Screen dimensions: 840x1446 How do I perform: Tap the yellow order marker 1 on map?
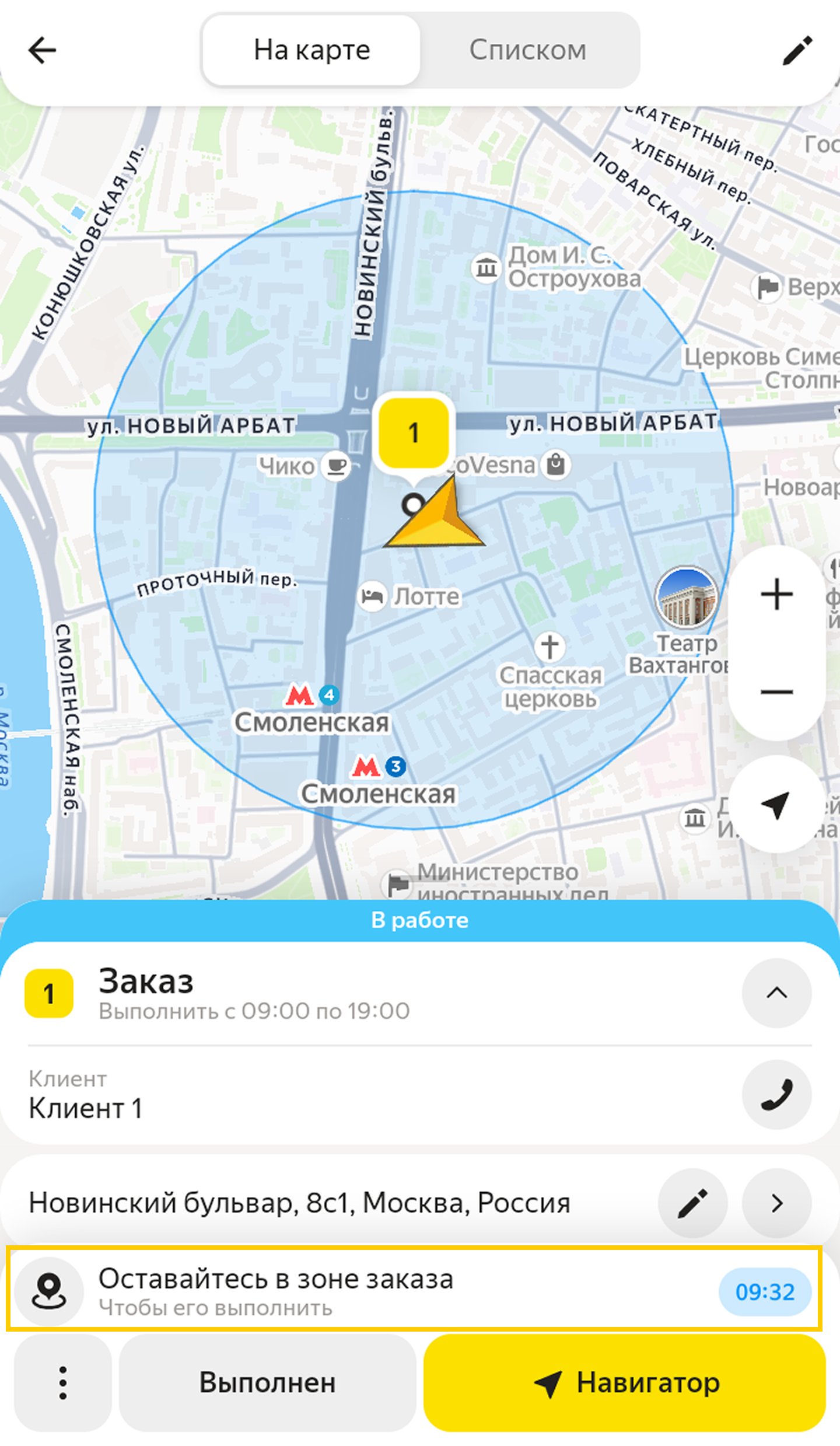click(414, 433)
